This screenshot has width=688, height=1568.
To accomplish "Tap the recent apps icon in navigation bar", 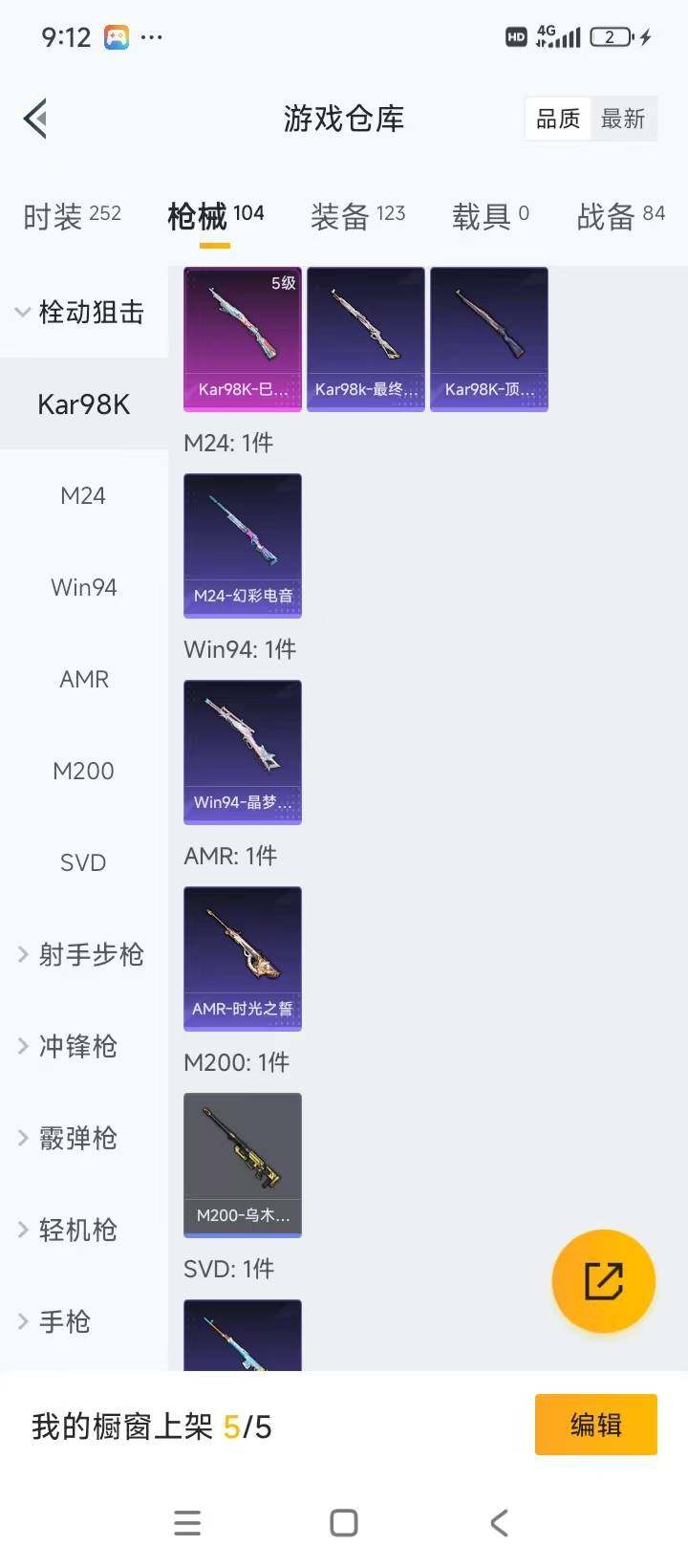I will pos(187,1522).
